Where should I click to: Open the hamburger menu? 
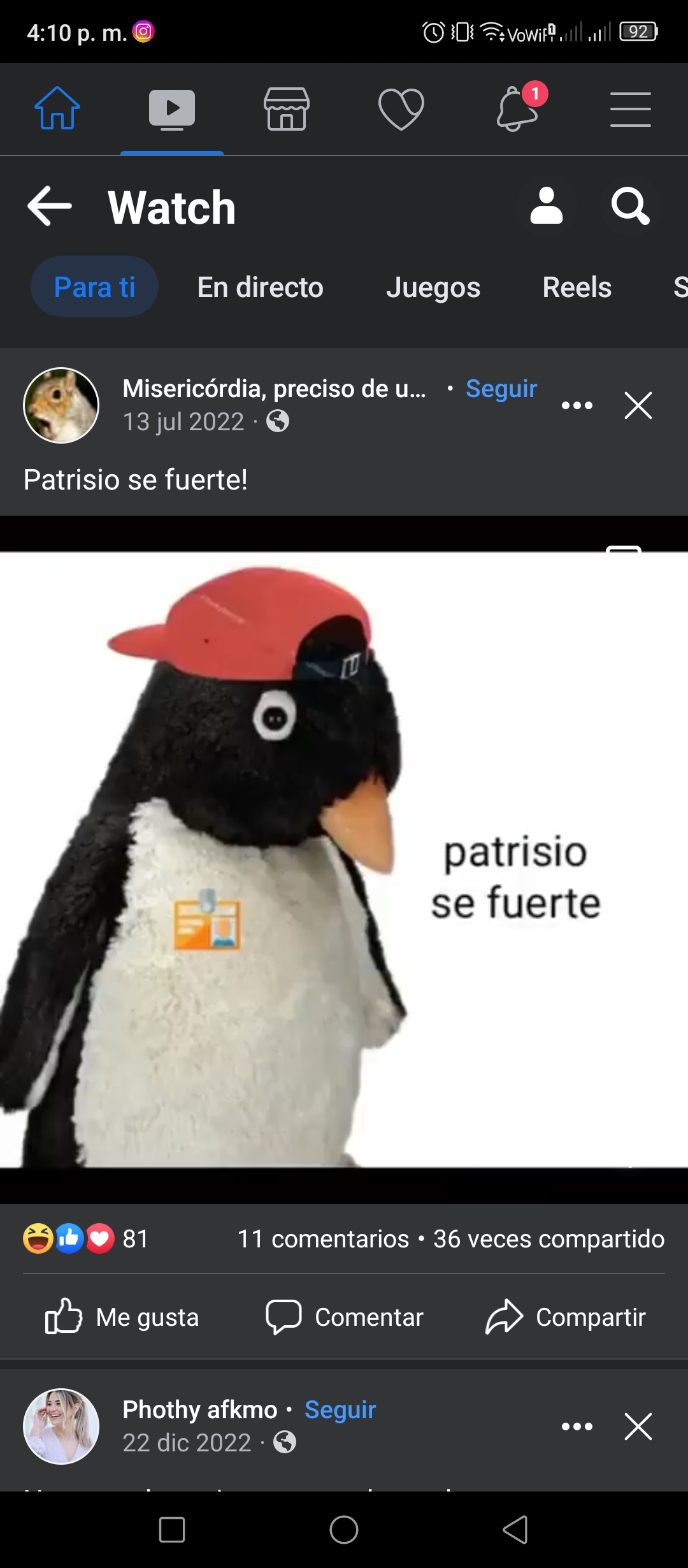click(x=631, y=109)
